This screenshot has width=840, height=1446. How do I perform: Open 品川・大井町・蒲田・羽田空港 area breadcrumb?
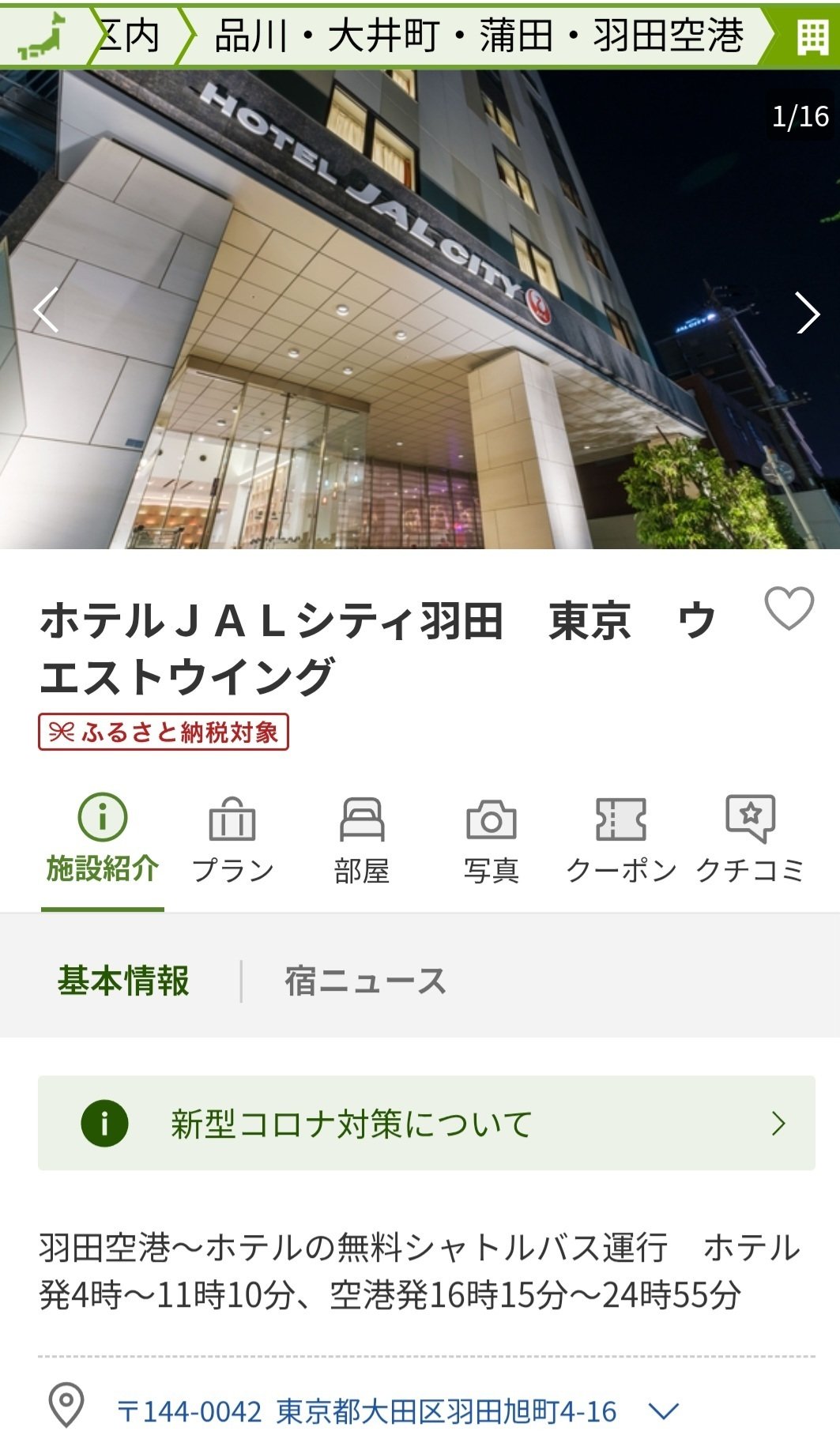(x=478, y=36)
